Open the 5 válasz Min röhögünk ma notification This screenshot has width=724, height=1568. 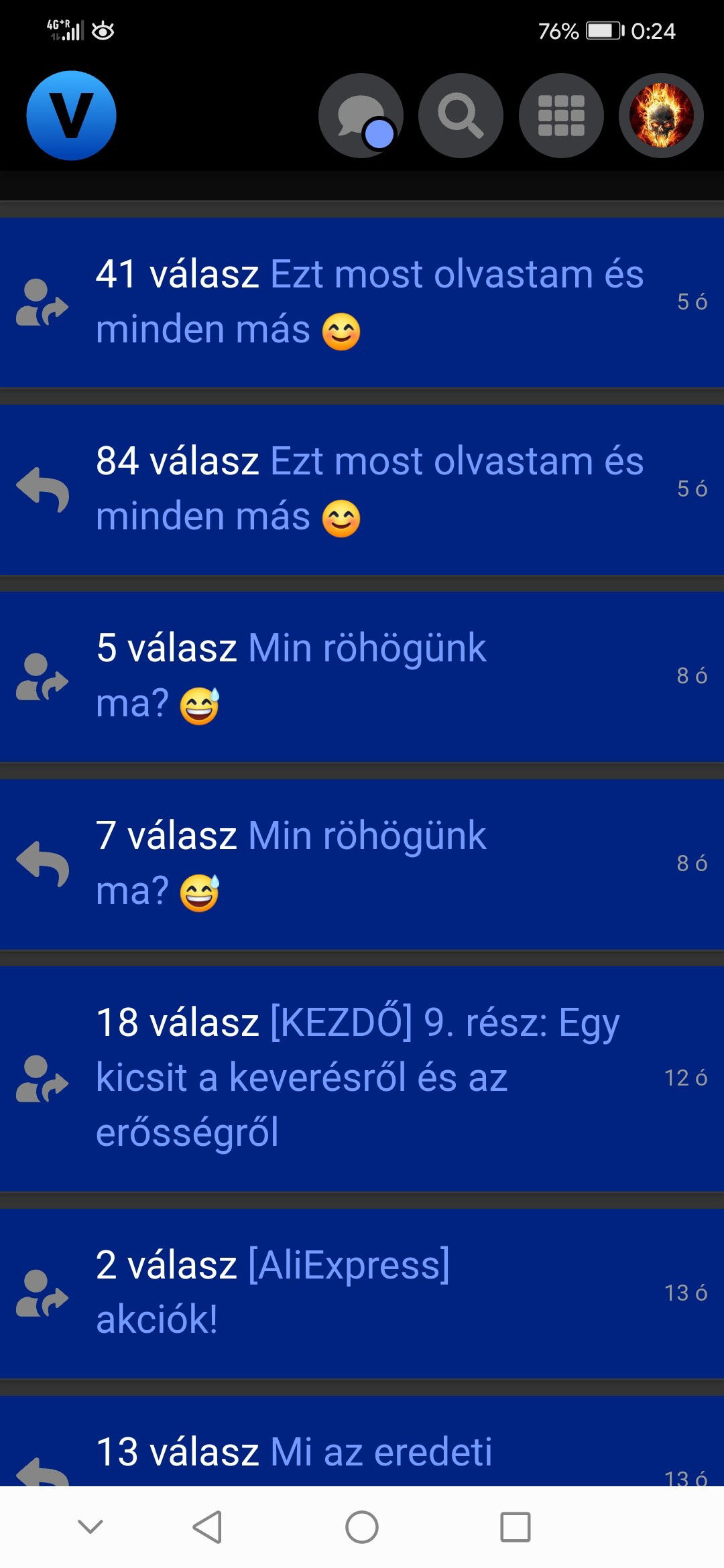coord(362,676)
